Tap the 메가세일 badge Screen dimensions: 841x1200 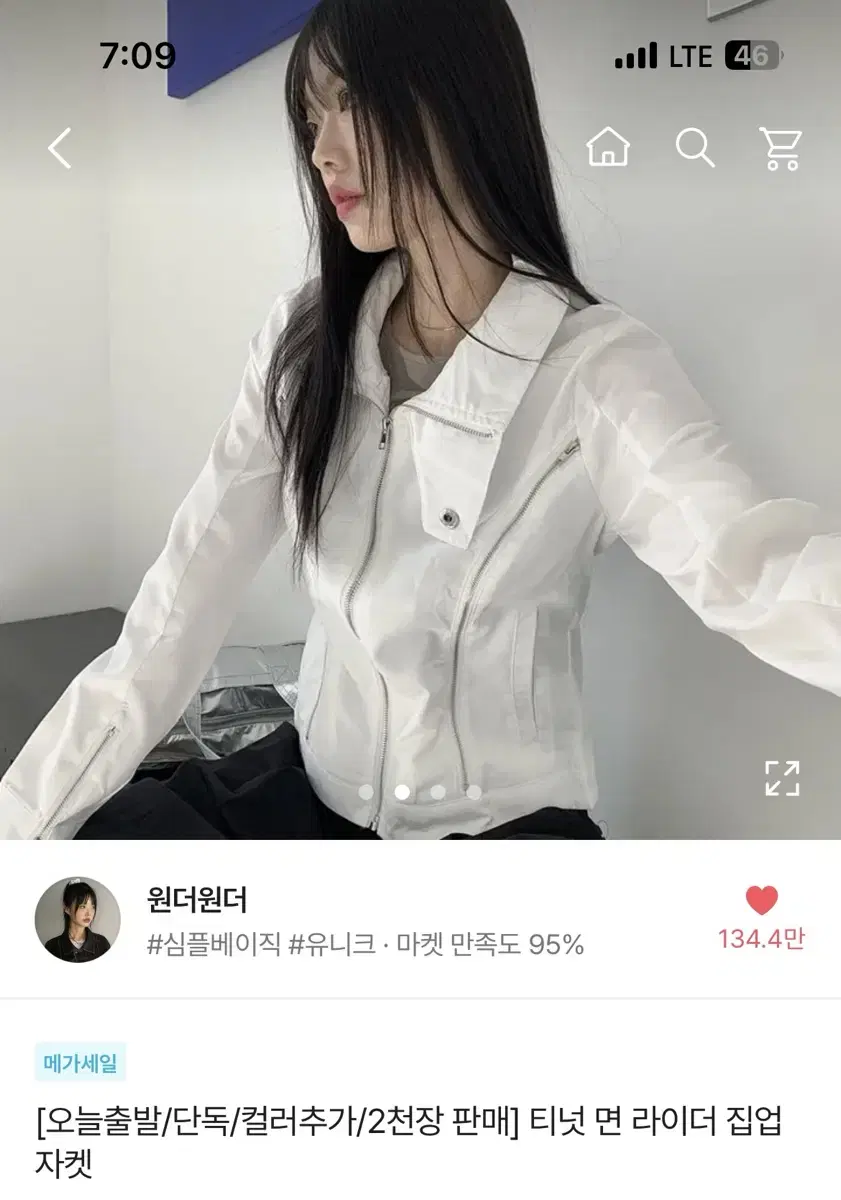81,1063
